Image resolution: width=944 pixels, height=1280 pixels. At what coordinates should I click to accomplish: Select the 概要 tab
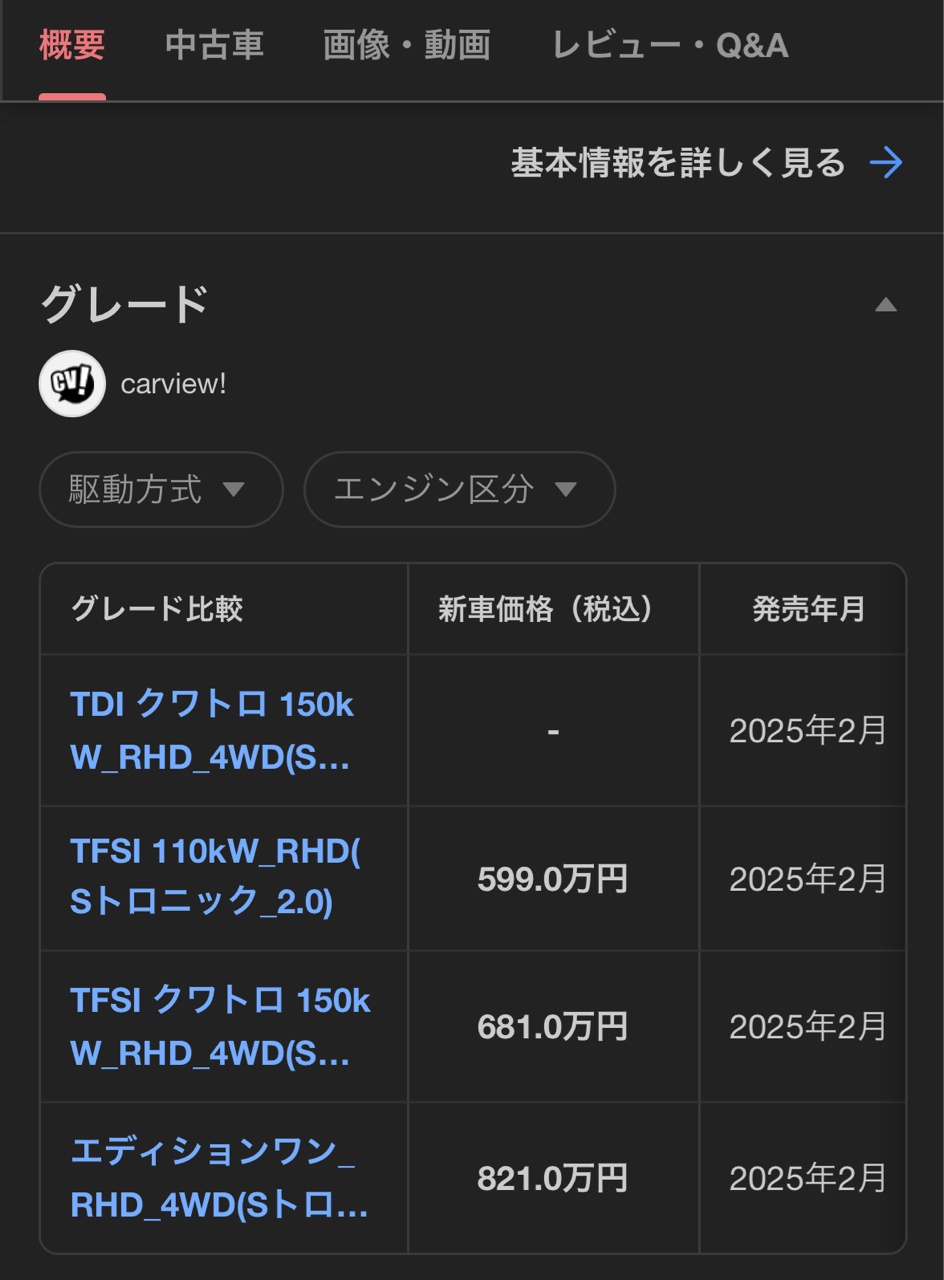point(72,46)
